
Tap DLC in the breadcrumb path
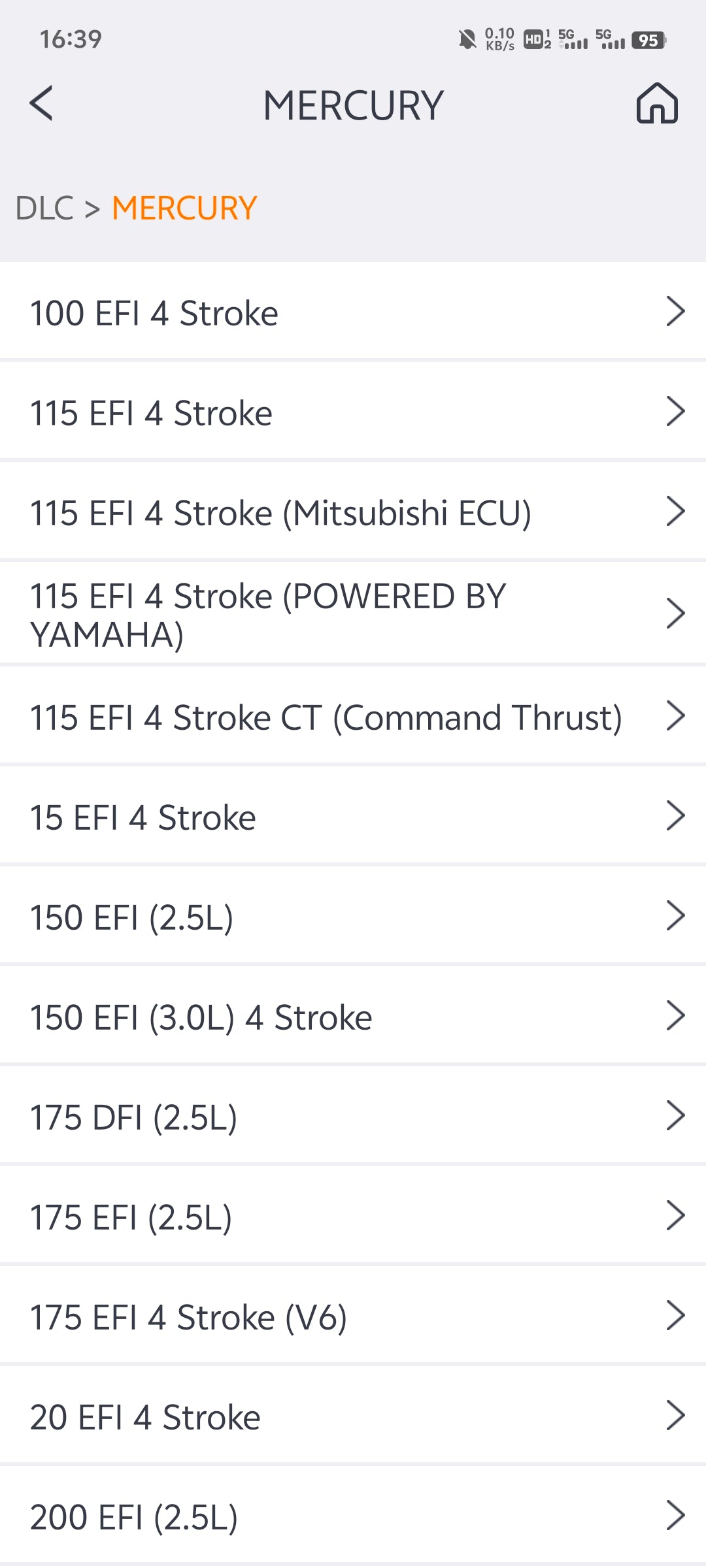44,208
